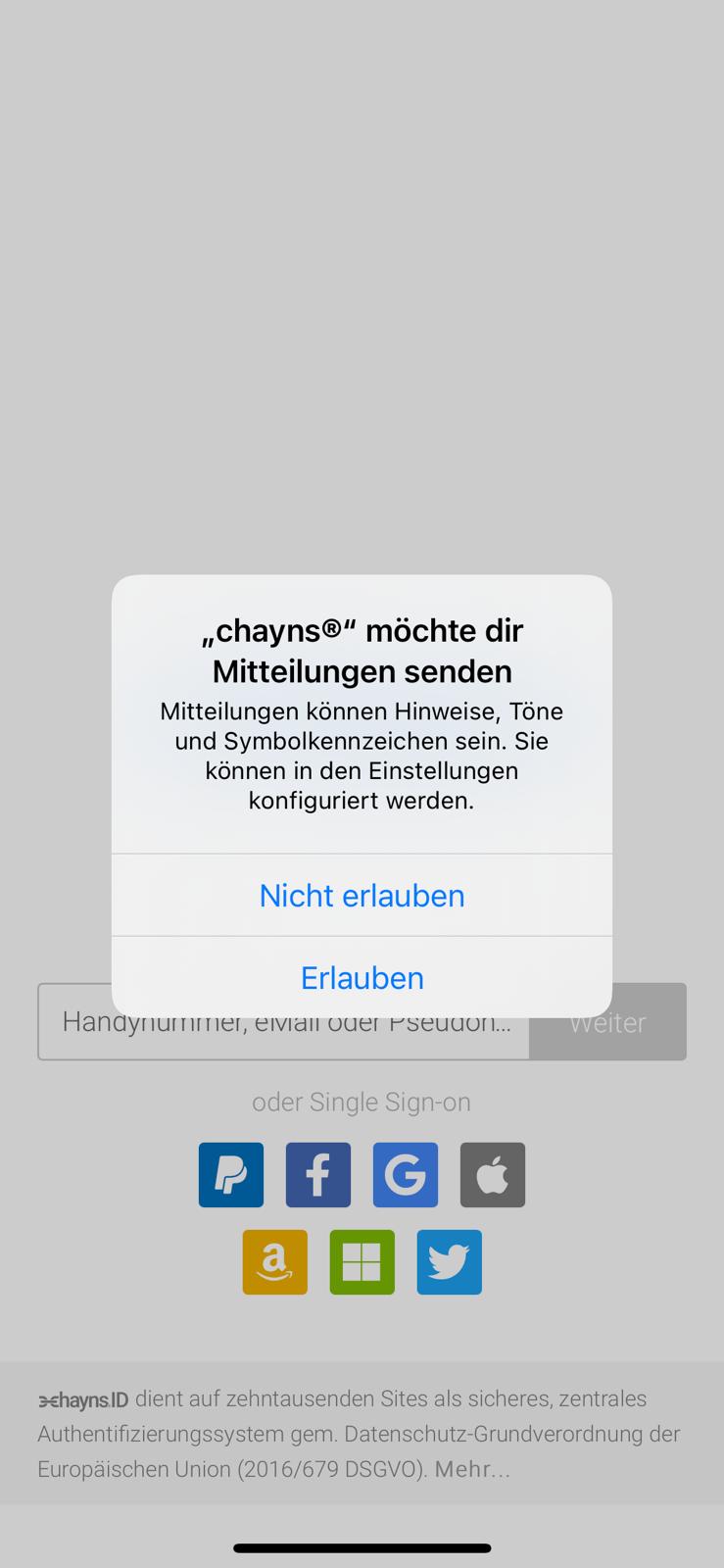The width and height of the screenshot is (724, 1568).
Task: Sign in with Facebook
Action: click(317, 1174)
